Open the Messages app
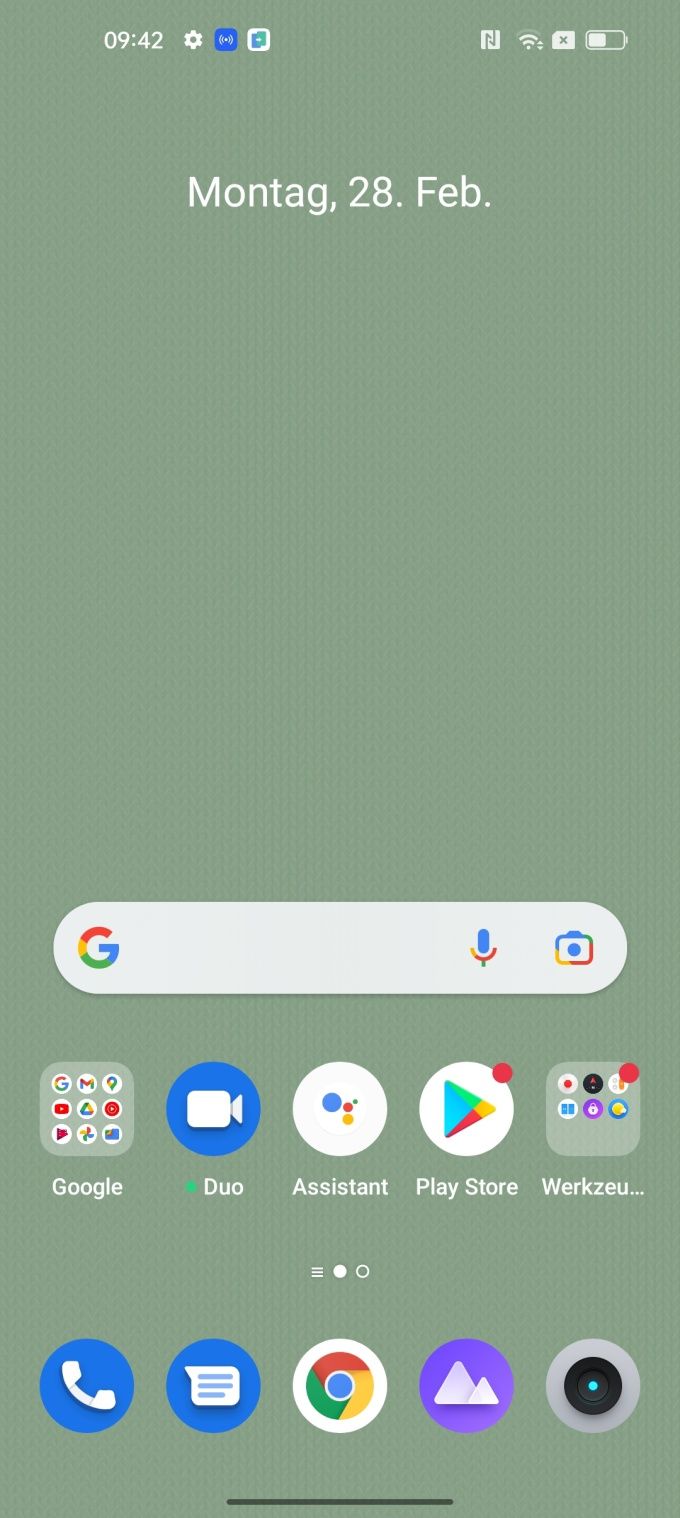This screenshot has height=1518, width=680. [213, 1386]
